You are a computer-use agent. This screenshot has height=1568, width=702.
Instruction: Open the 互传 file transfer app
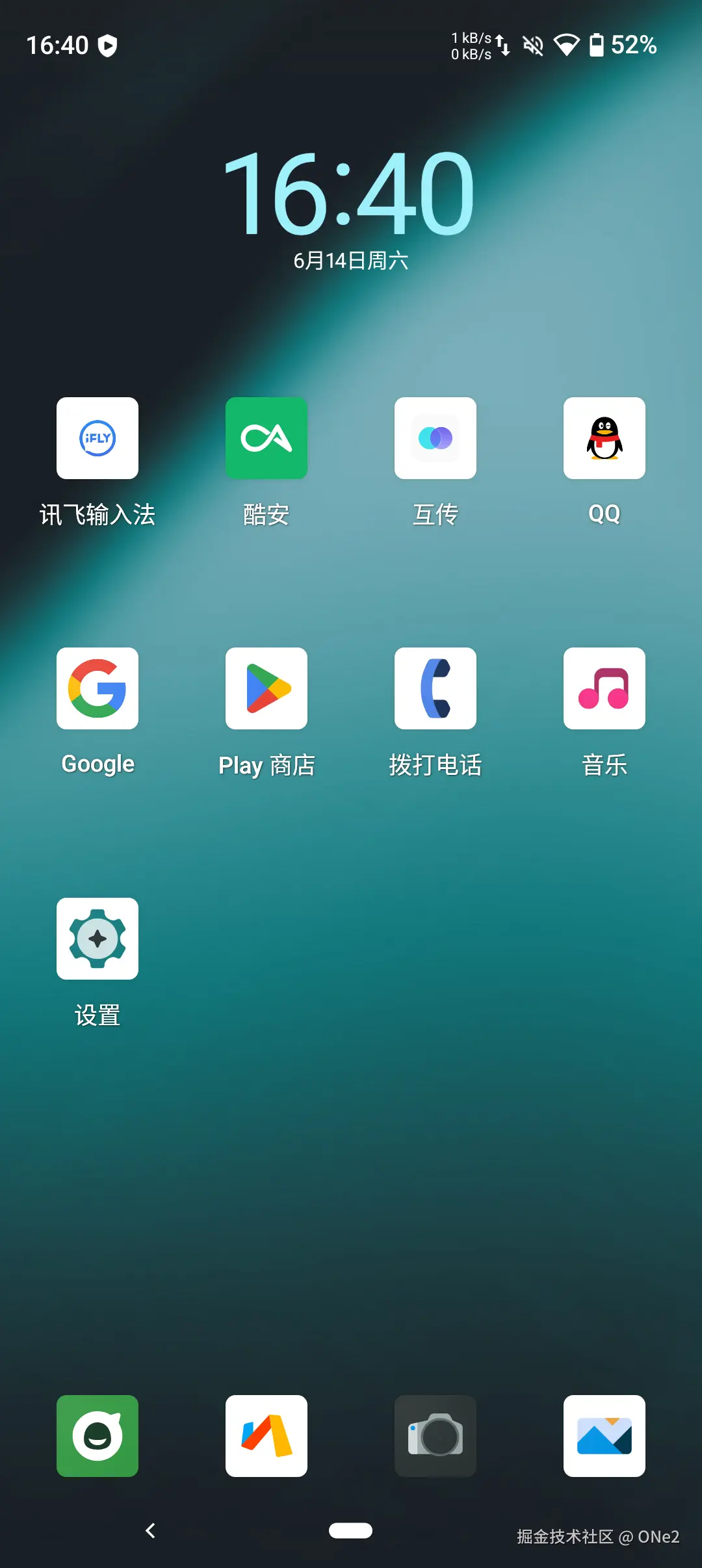(x=435, y=438)
